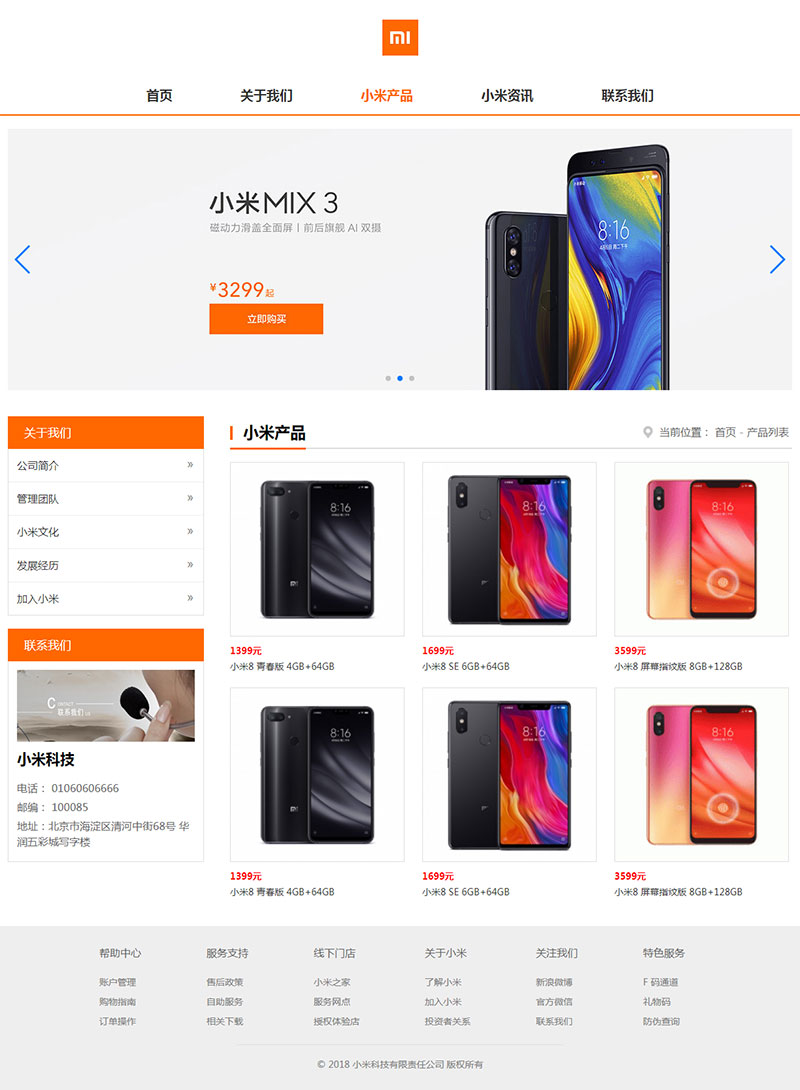Go to the 首页 tab in top navigation
800x1090 pixels.
coord(159,96)
